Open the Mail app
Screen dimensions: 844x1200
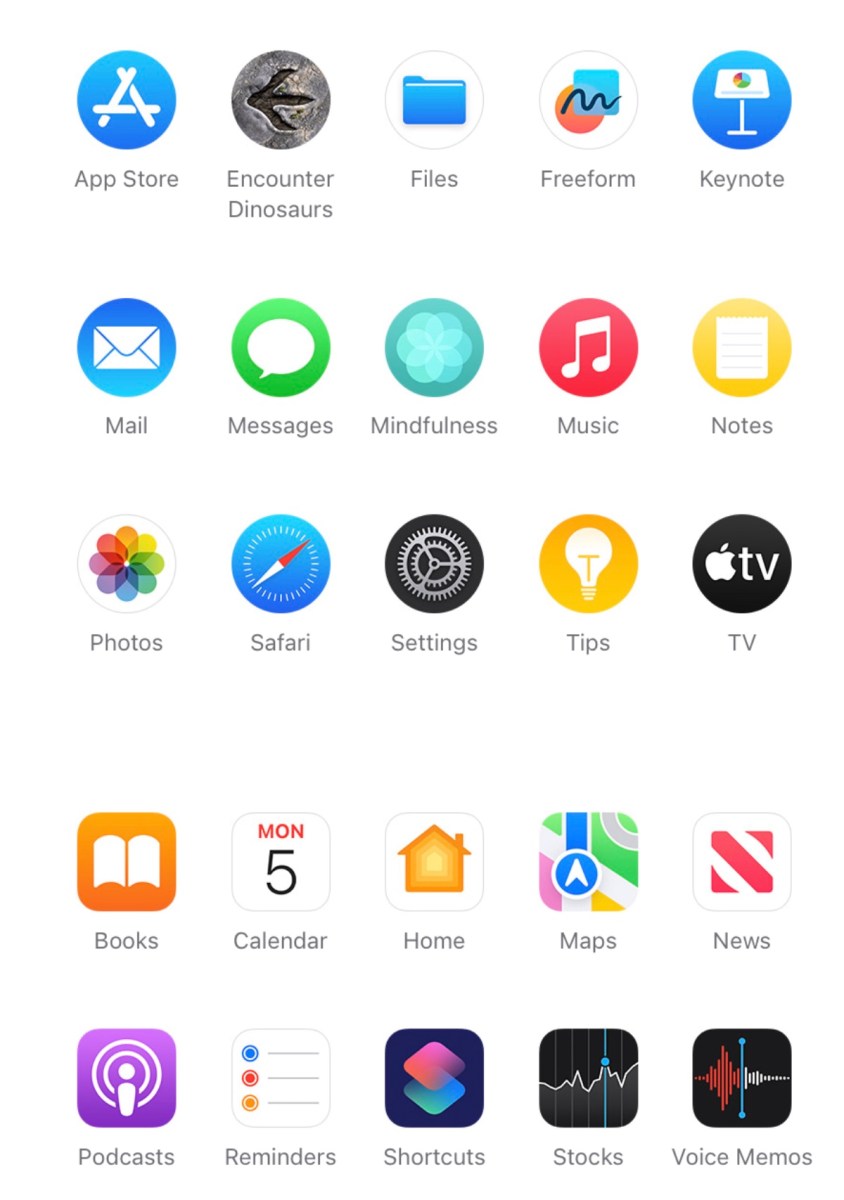[x=126, y=346]
